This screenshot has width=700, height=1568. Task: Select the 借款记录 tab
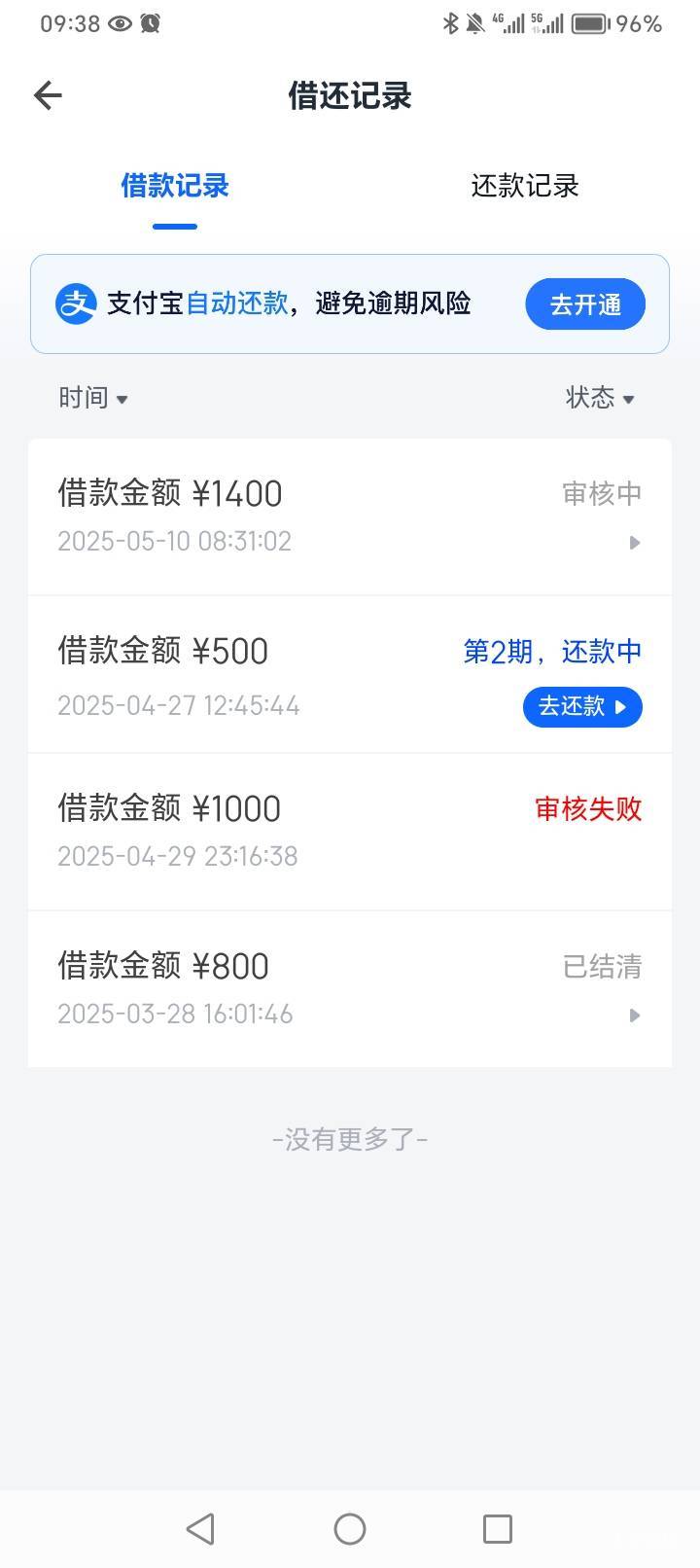pyautogui.click(x=175, y=186)
